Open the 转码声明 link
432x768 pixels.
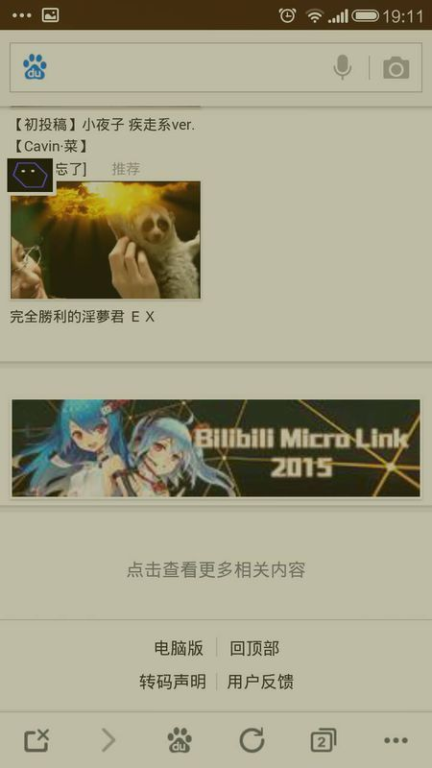click(x=172, y=681)
